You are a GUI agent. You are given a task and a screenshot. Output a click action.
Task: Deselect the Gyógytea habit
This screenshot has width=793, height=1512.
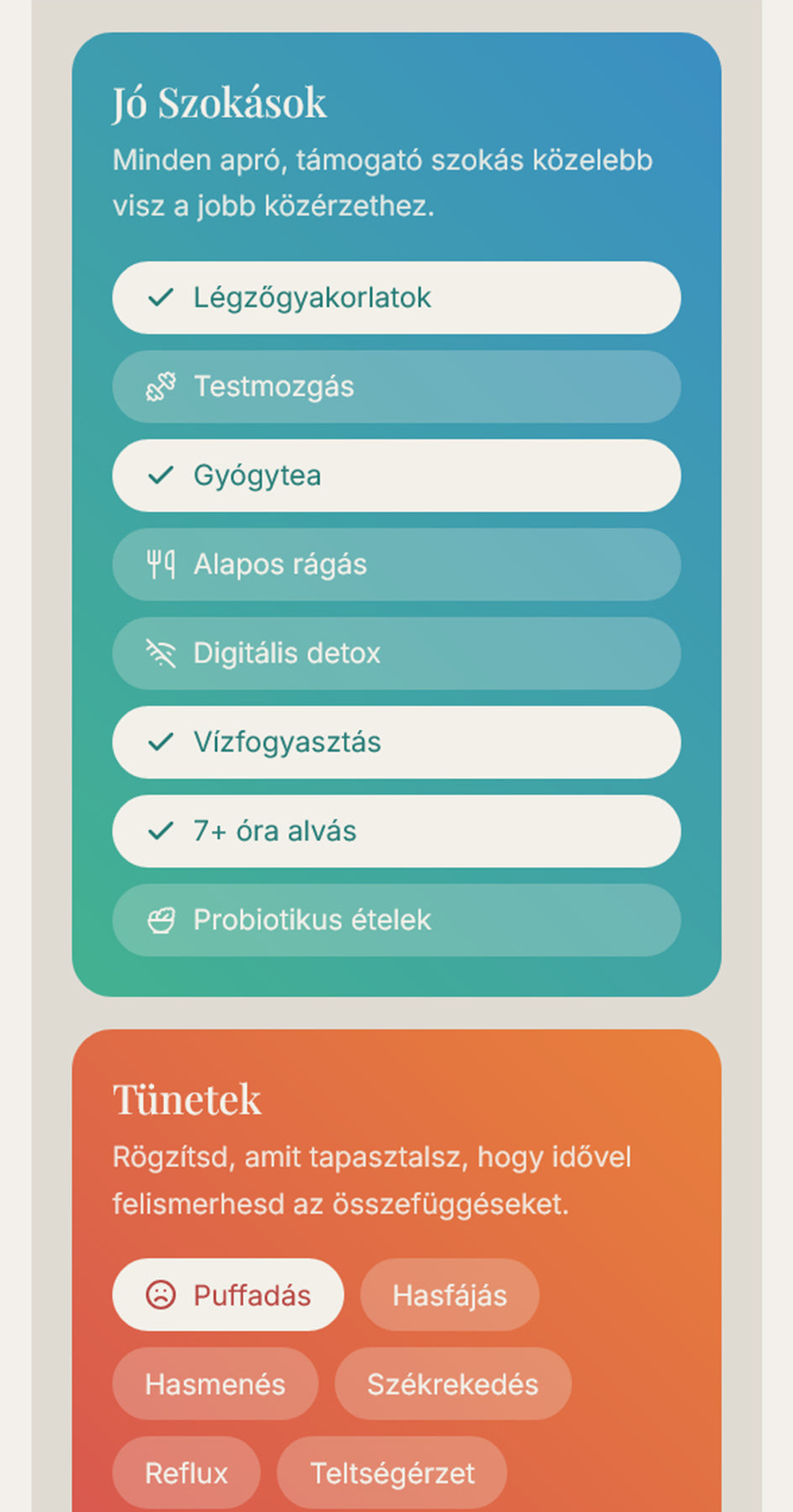[396, 476]
